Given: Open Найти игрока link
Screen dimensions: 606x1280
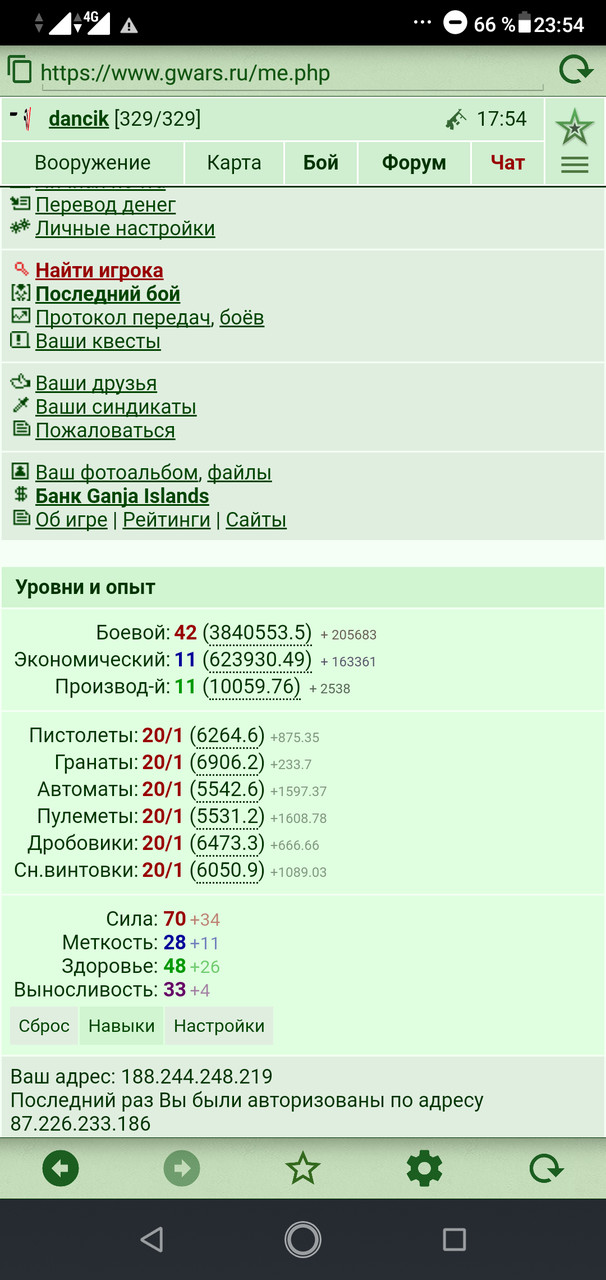Looking at the screenshot, I should point(99,271).
